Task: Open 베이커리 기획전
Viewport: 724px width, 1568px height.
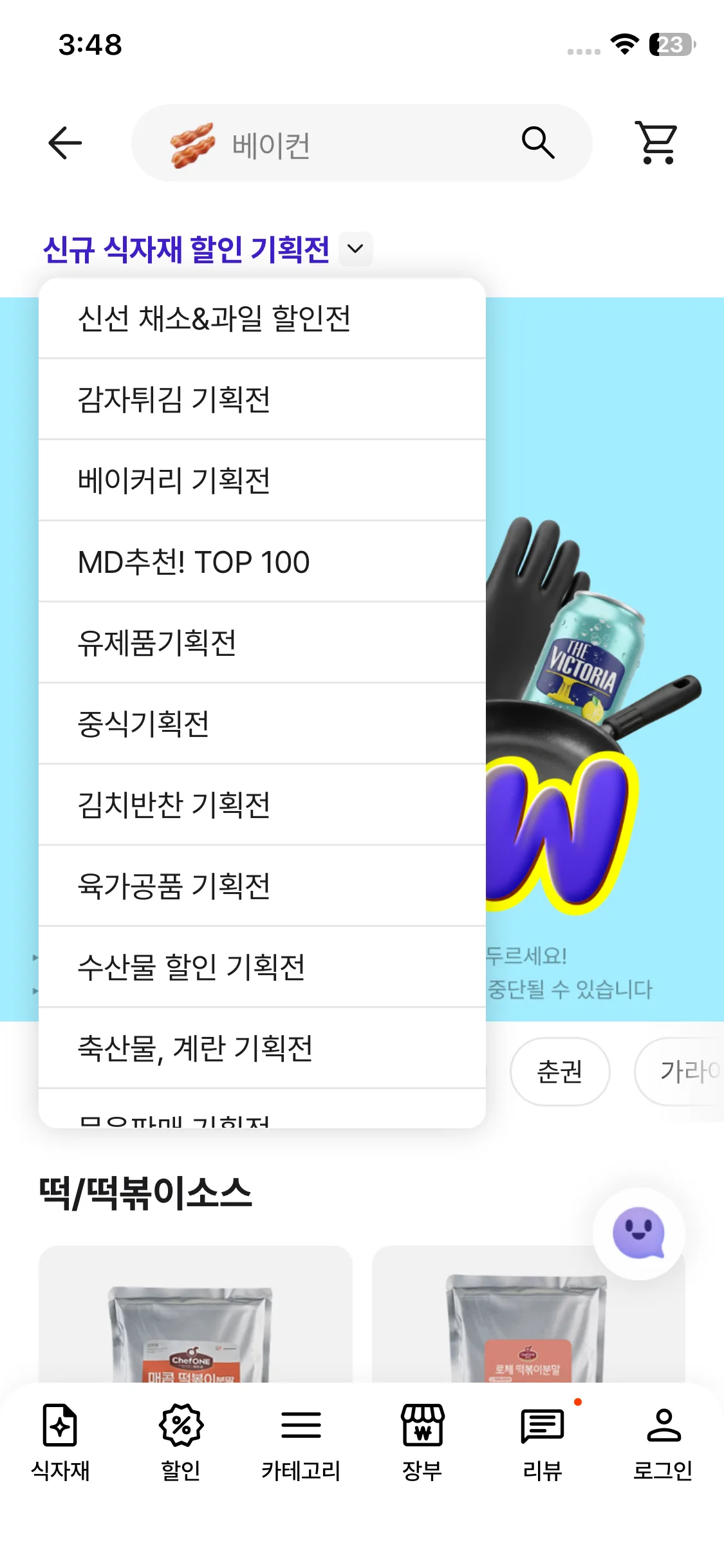Action: [262, 481]
